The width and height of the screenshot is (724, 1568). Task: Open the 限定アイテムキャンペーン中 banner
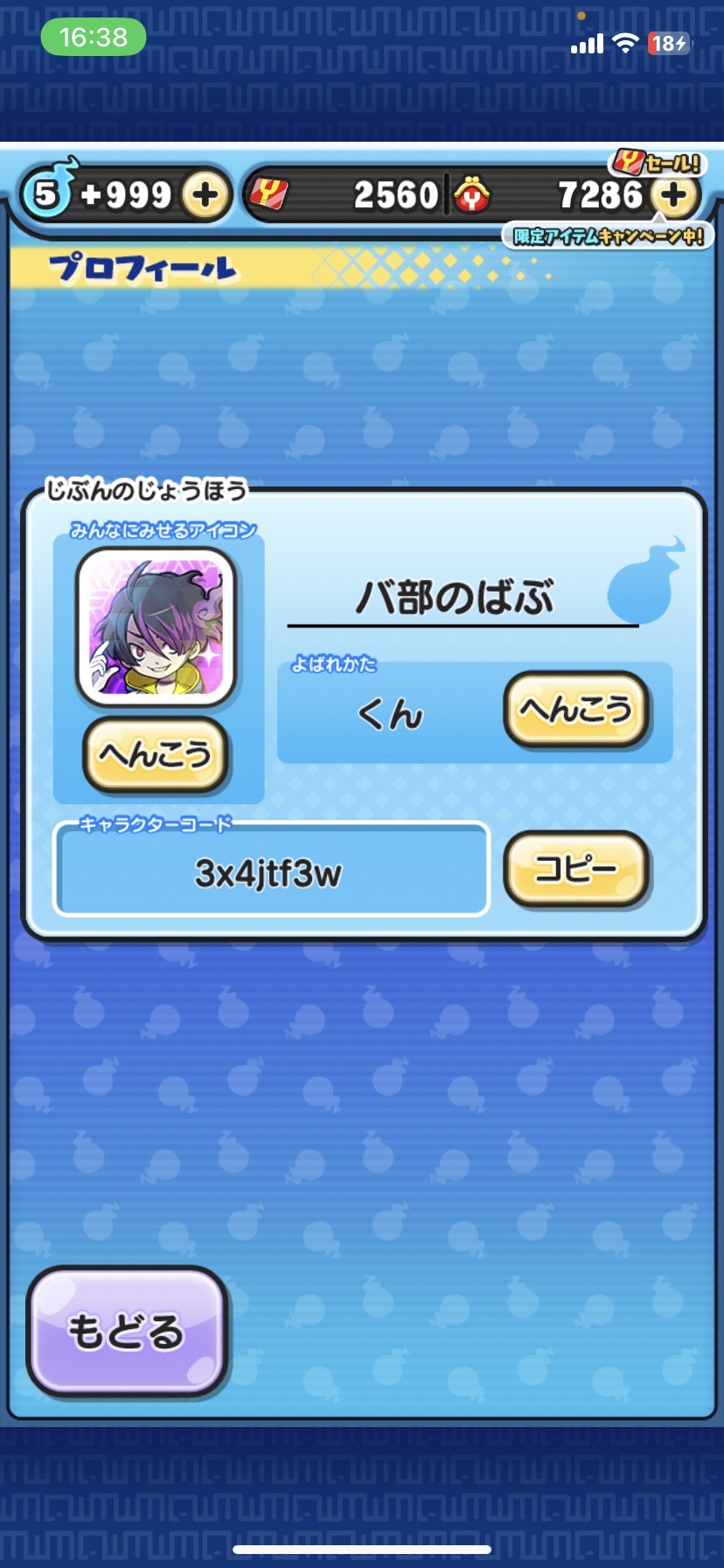(609, 236)
